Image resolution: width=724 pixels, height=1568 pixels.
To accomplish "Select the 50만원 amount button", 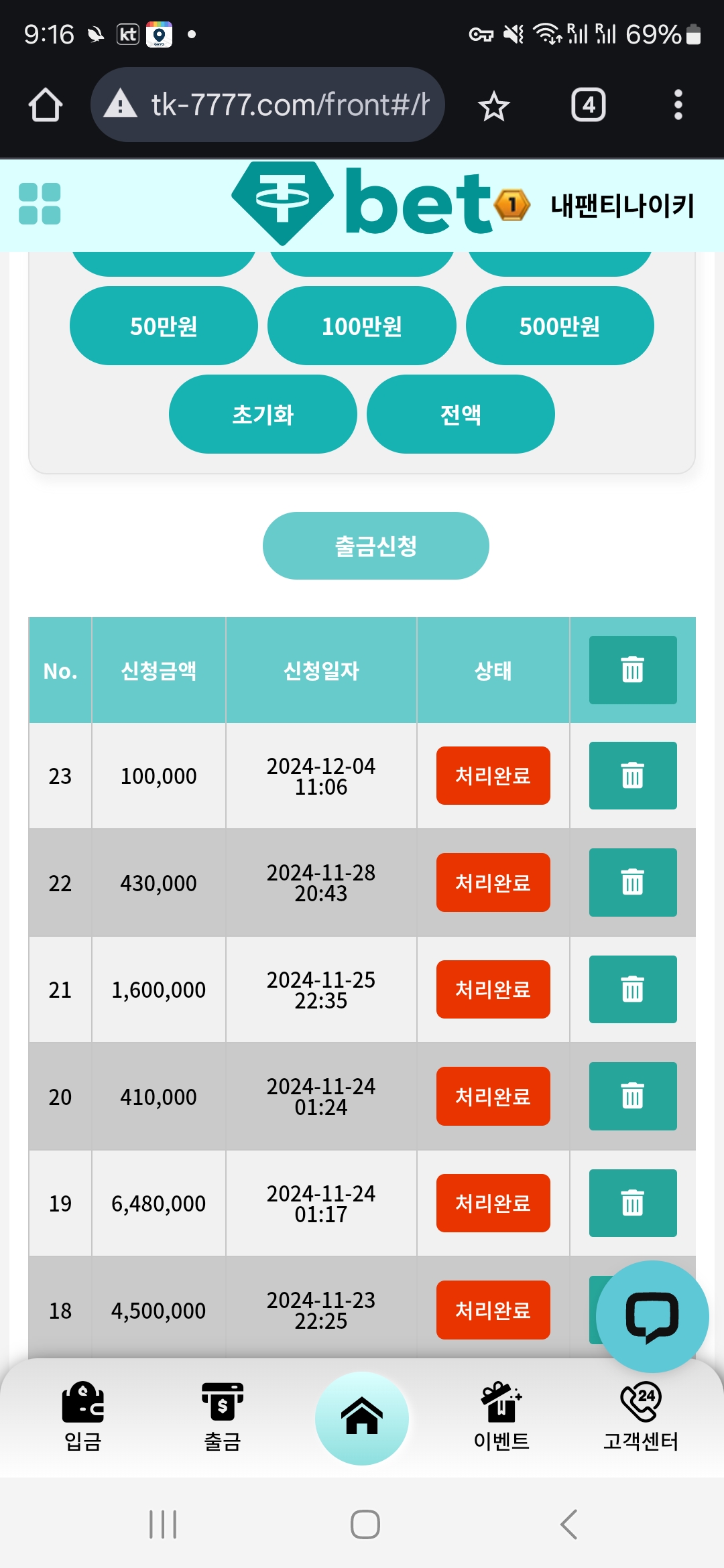I will (x=164, y=326).
